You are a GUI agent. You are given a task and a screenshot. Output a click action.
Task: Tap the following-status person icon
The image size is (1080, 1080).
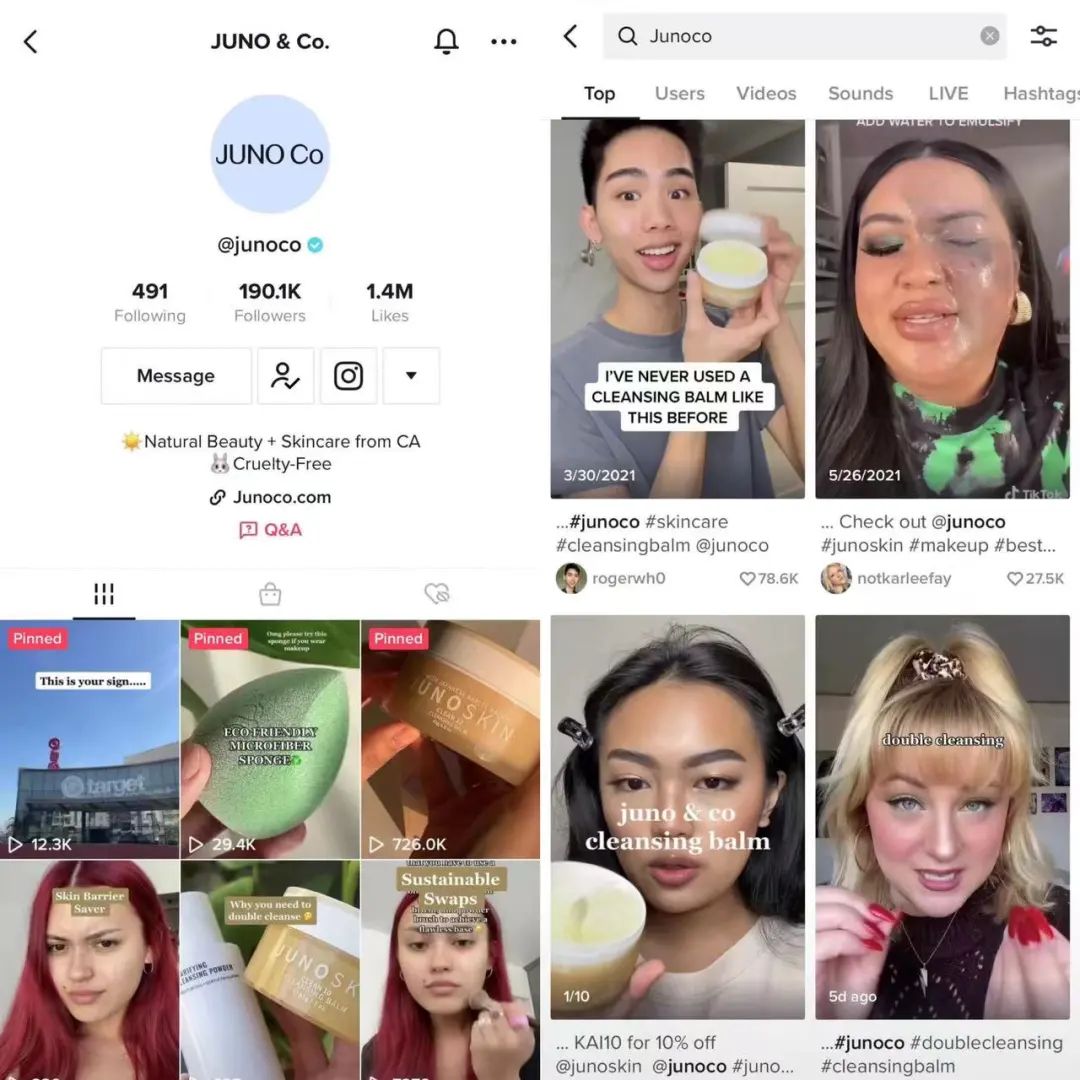pyautogui.click(x=285, y=376)
